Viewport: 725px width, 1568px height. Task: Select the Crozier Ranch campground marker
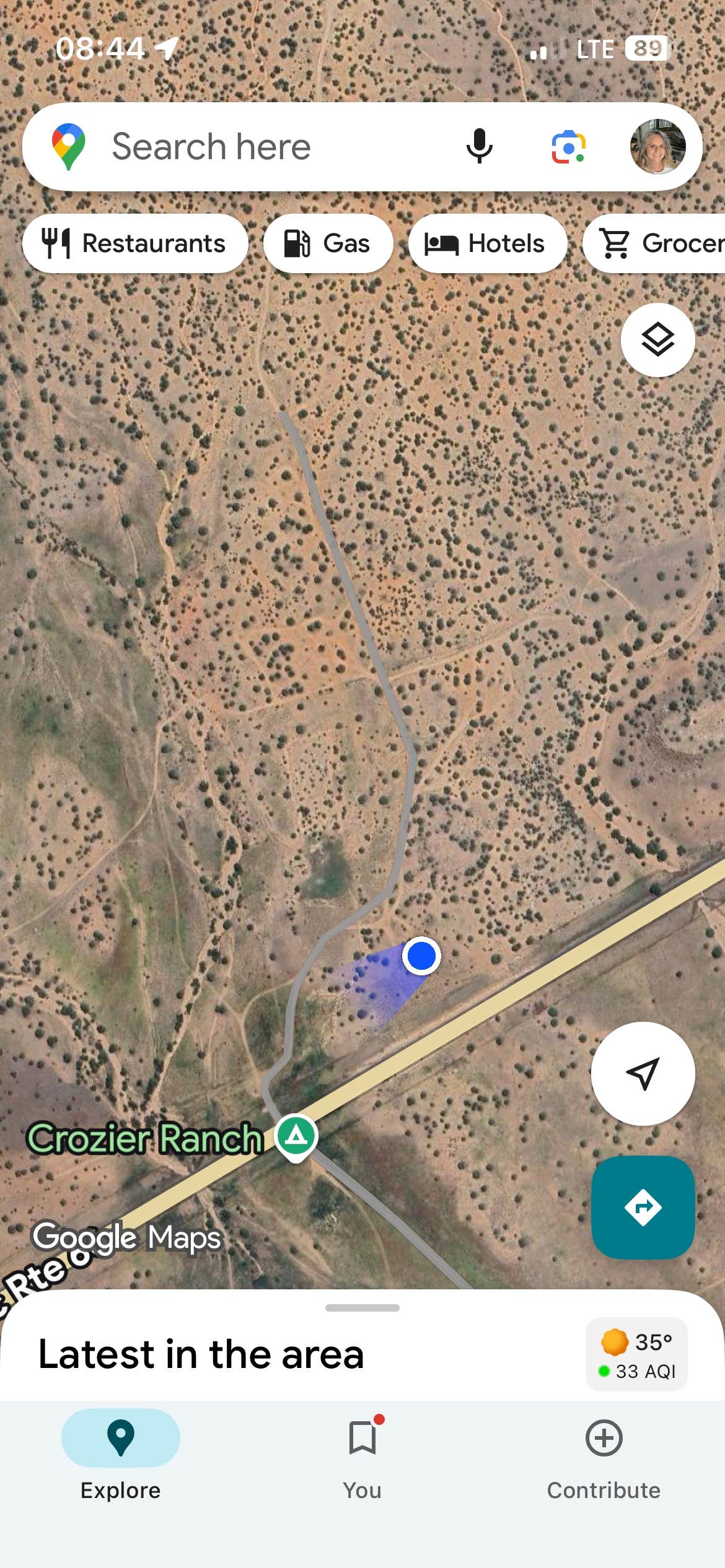[296, 1135]
